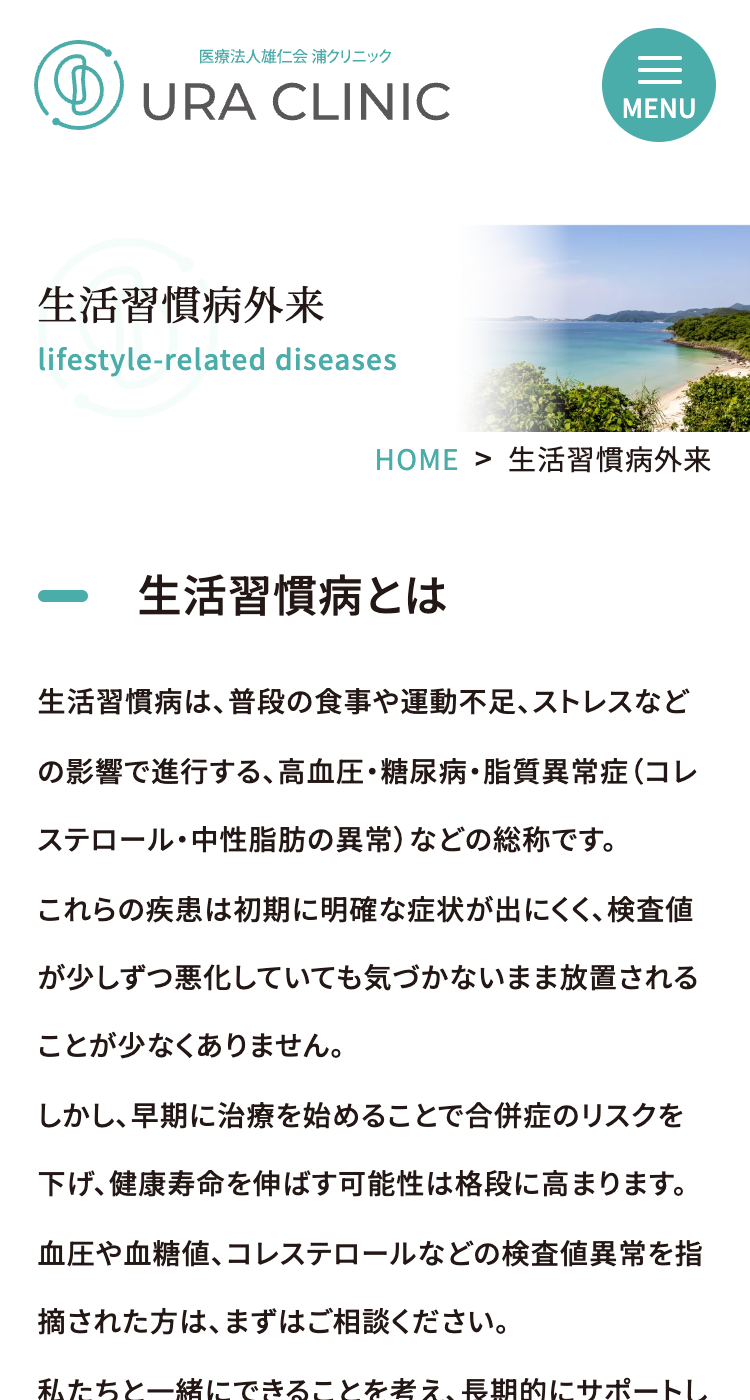The width and height of the screenshot is (750, 1400).
Task: Go to HOME via the breadcrumb link
Action: 416,459
